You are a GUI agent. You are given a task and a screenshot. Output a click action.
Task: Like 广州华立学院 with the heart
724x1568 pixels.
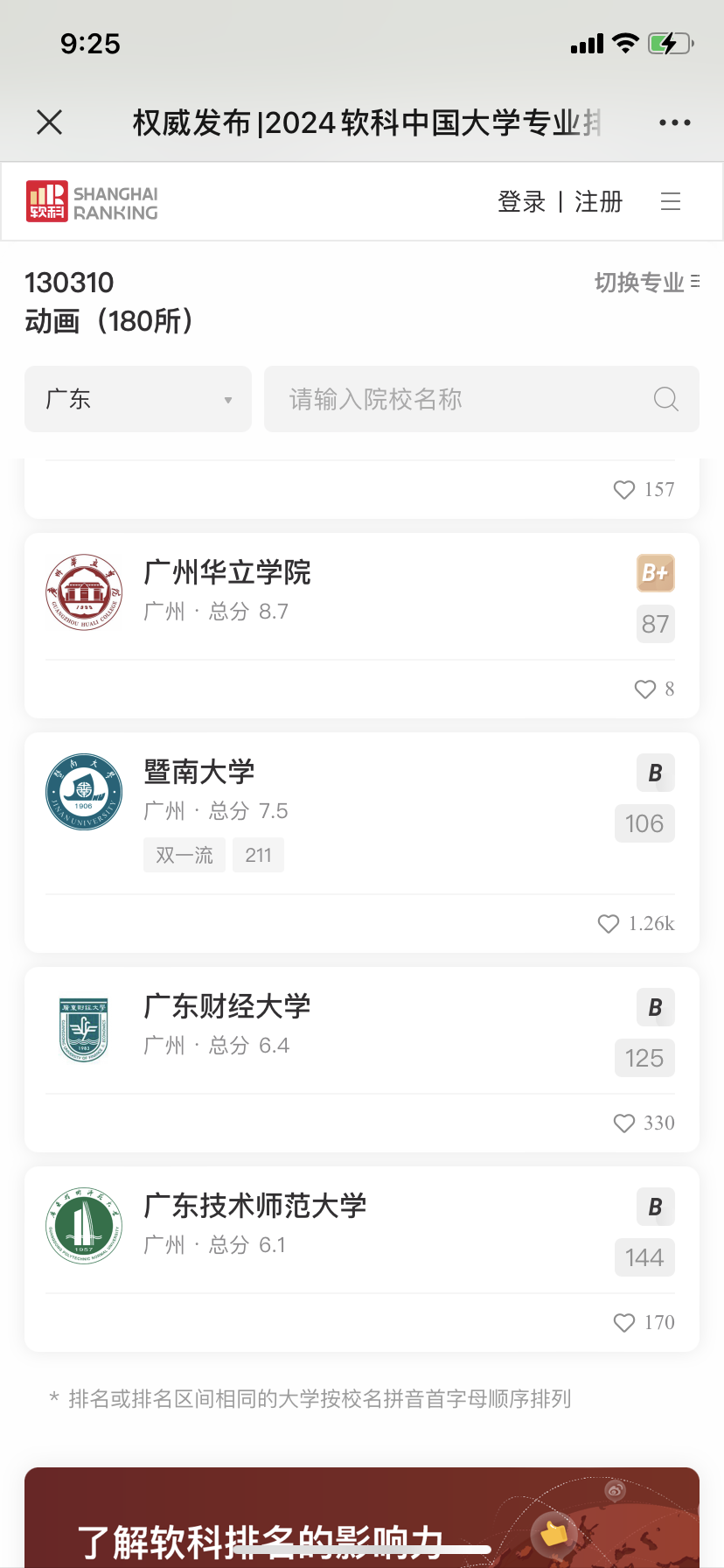click(645, 689)
